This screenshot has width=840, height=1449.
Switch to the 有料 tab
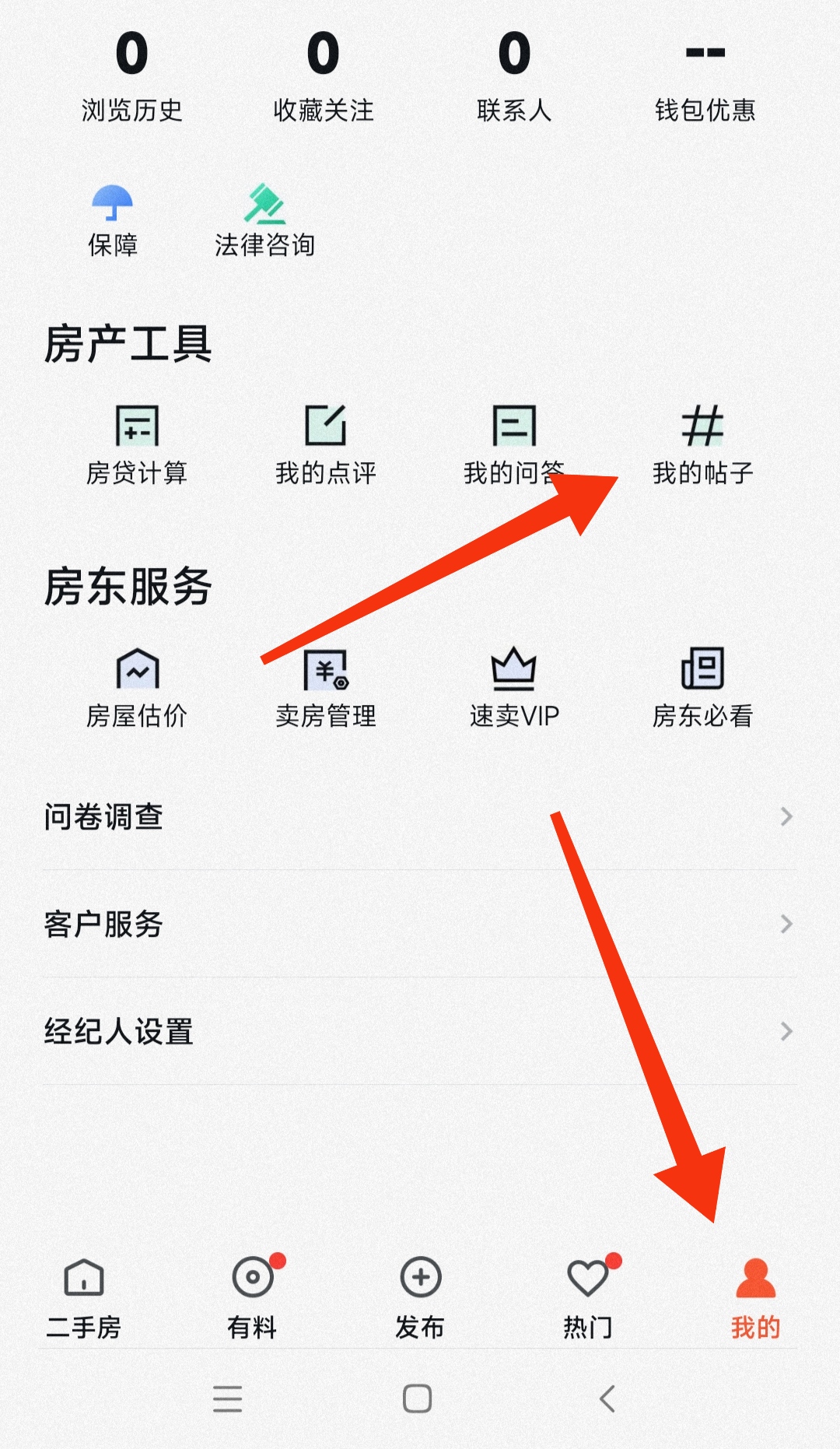point(252,1297)
